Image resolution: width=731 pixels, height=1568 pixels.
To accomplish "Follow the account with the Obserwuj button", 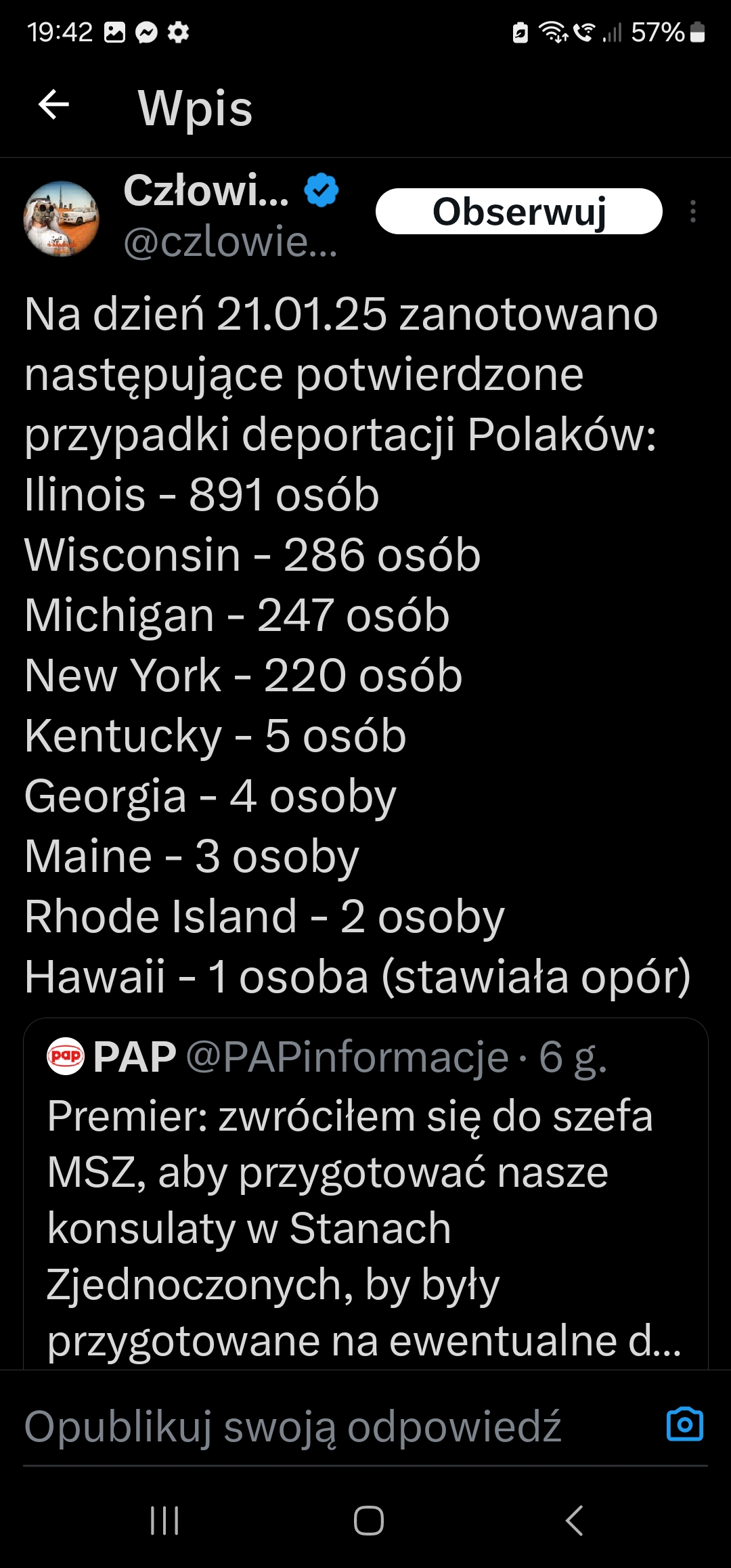I will tap(518, 211).
